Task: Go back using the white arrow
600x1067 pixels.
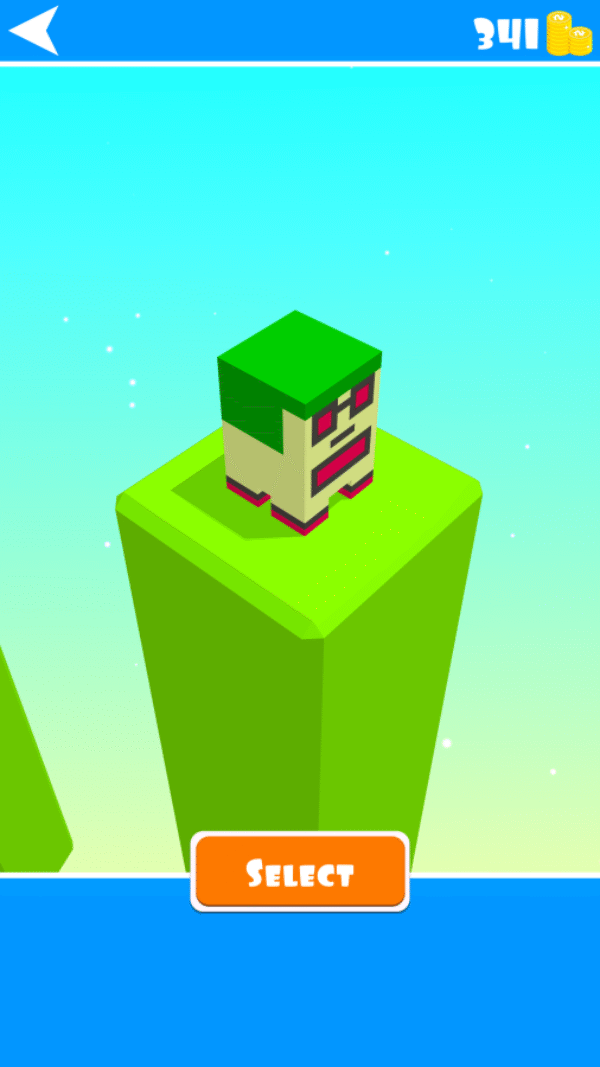Action: tap(34, 30)
